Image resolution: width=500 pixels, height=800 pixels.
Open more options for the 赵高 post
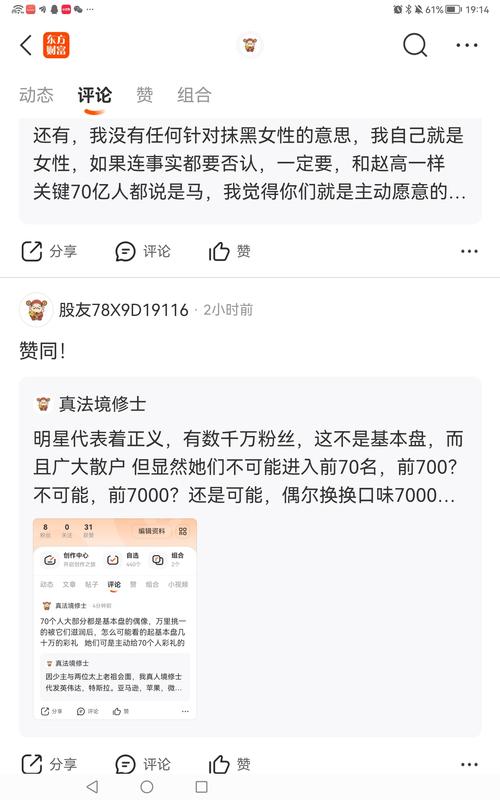tap(469, 251)
